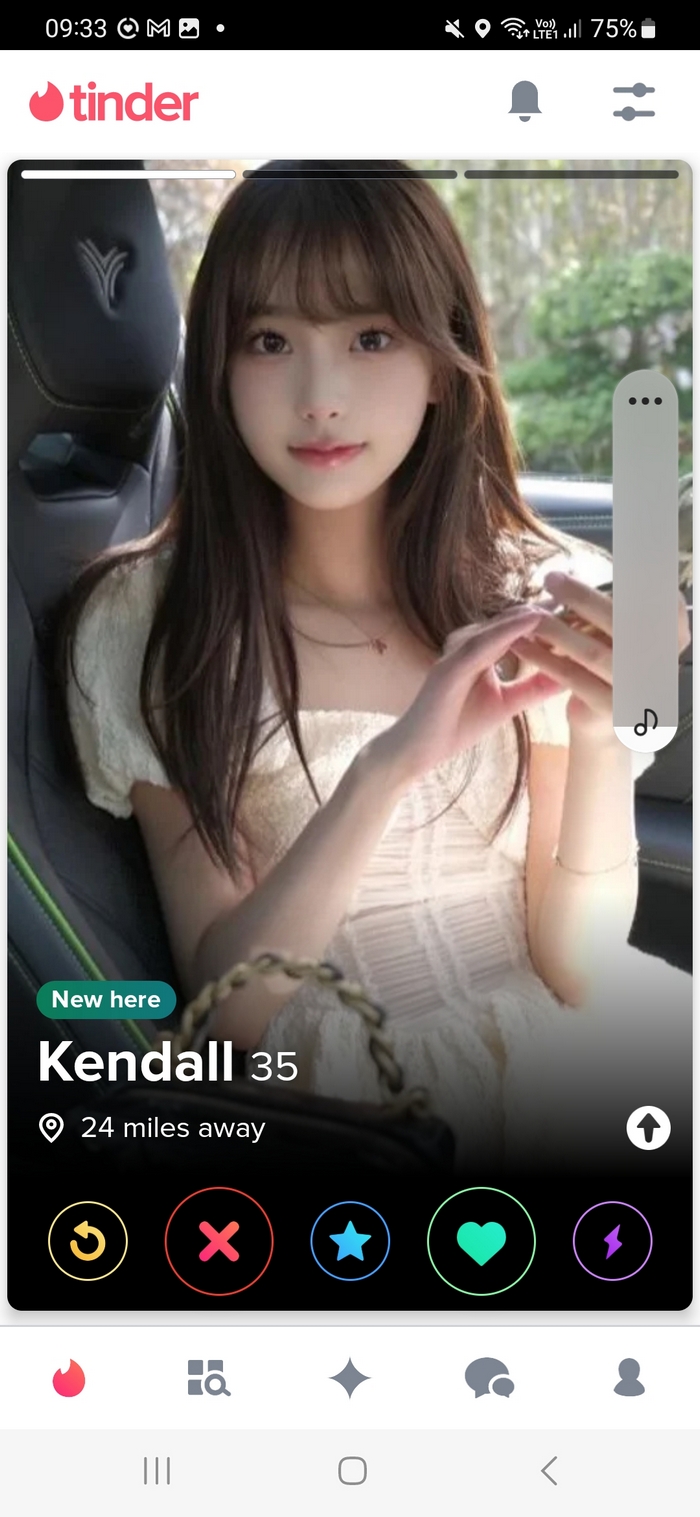The image size is (700, 1517).
Task: Tap the music note on the photo
Action: tap(646, 721)
